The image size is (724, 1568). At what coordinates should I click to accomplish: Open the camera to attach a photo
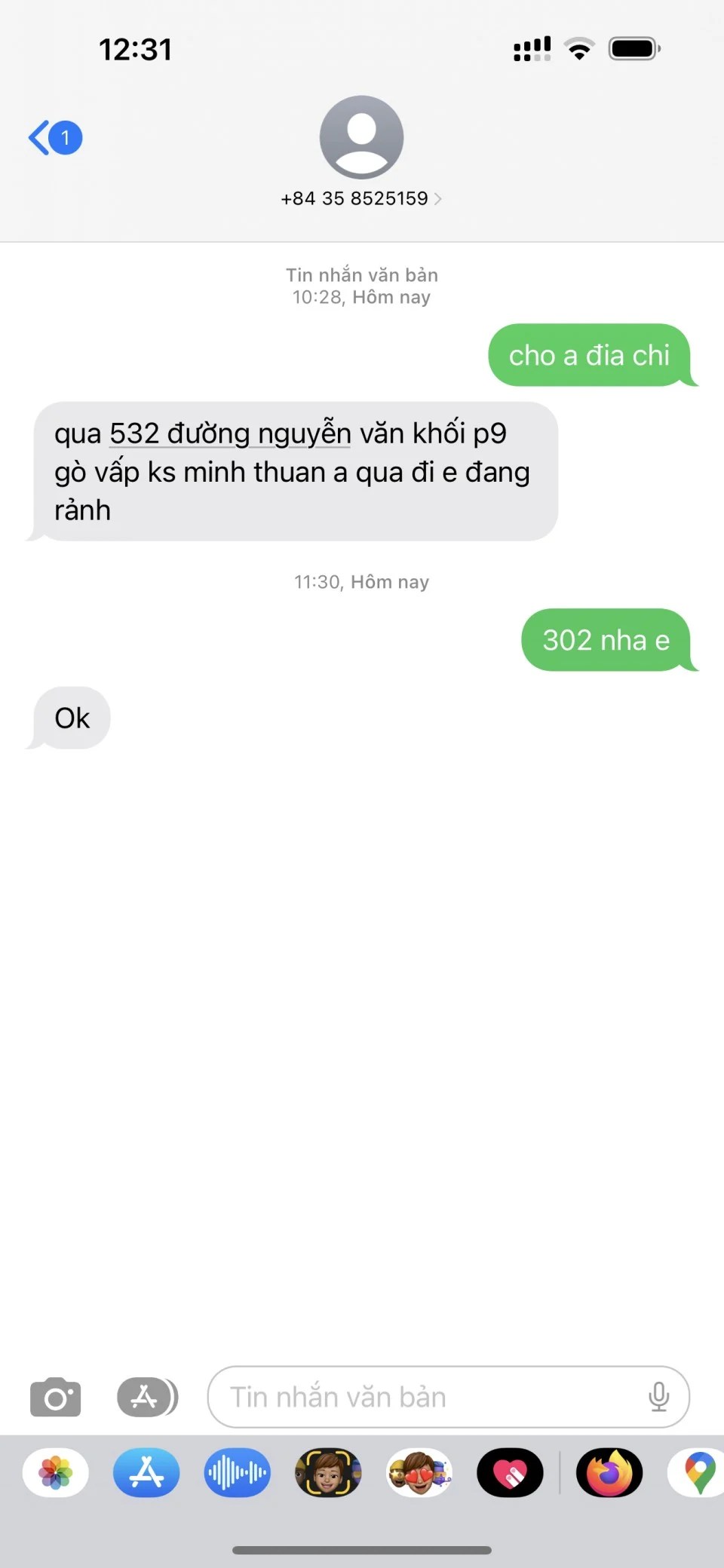click(55, 1398)
